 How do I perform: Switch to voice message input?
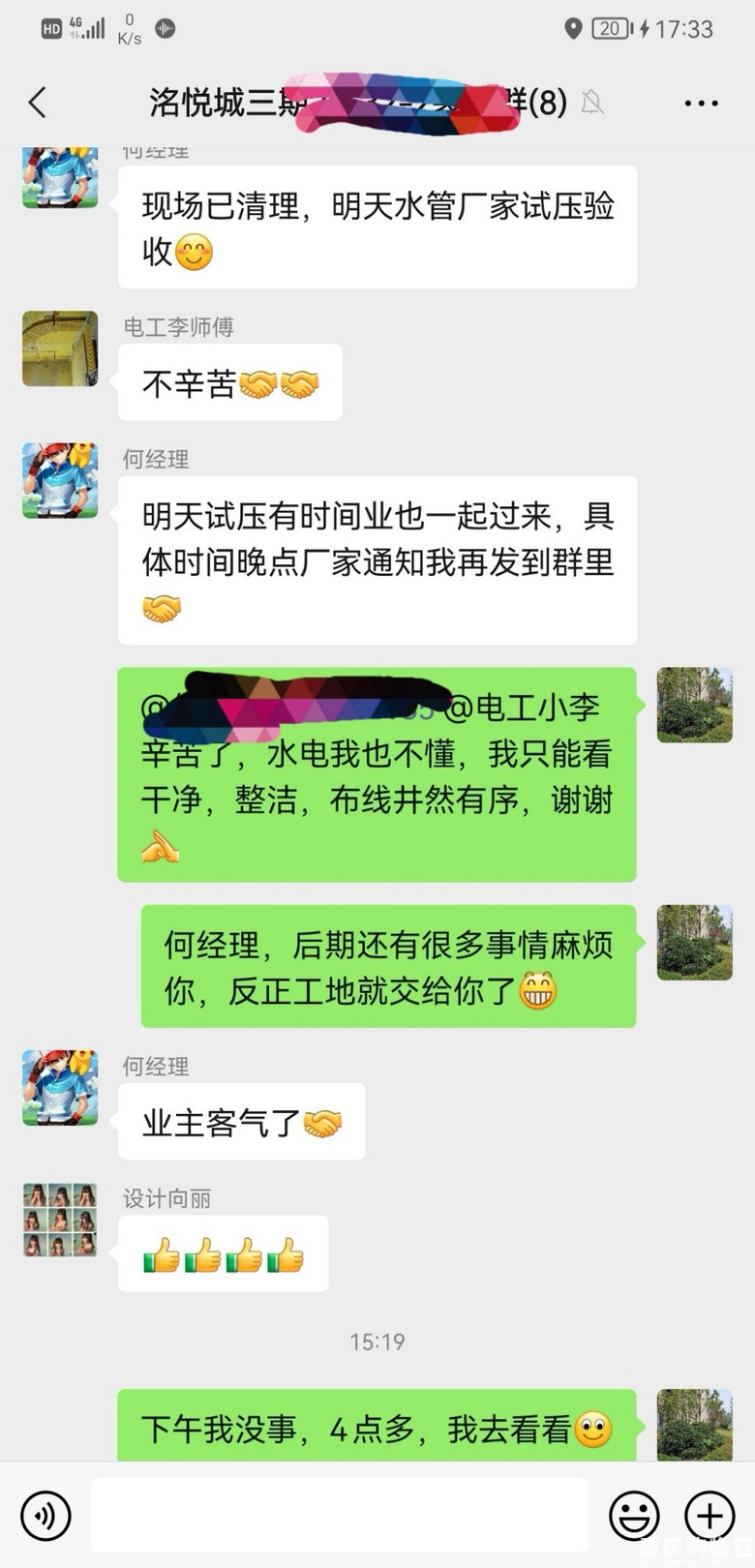[45, 1515]
